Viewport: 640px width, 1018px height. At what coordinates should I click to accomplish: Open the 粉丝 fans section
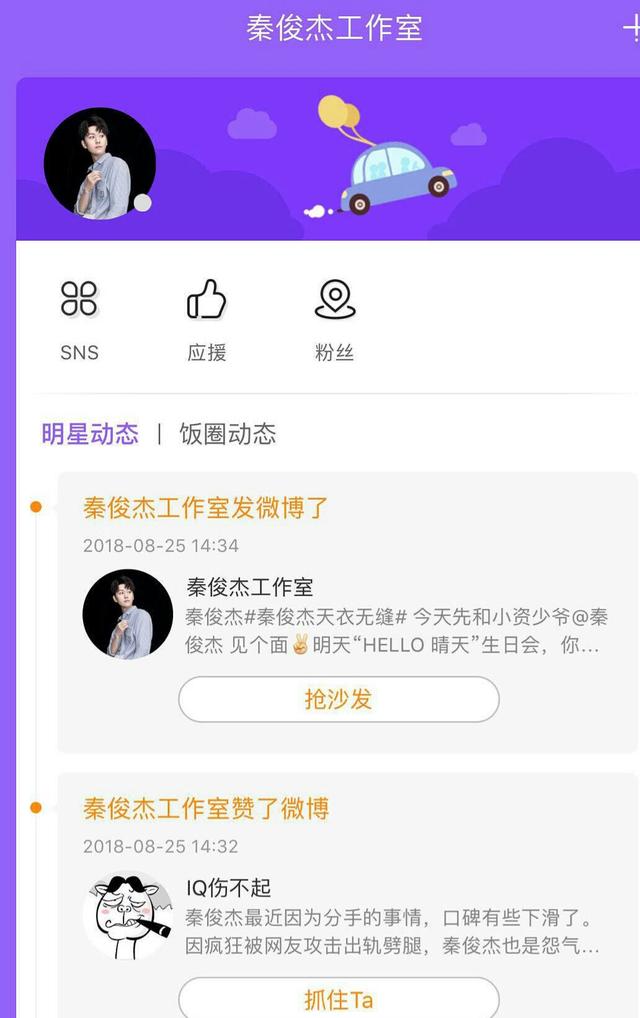[x=335, y=318]
